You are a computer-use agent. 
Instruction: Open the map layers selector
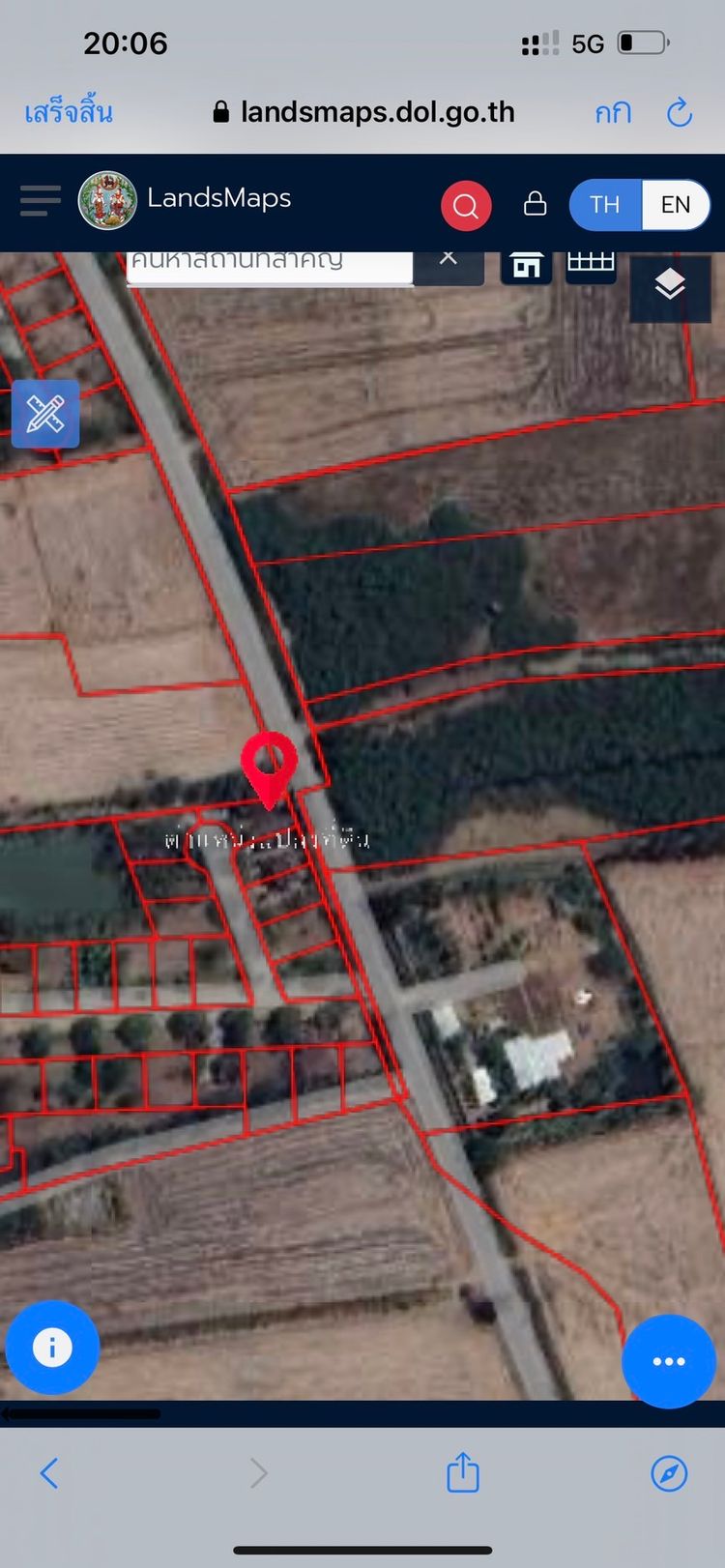670,286
